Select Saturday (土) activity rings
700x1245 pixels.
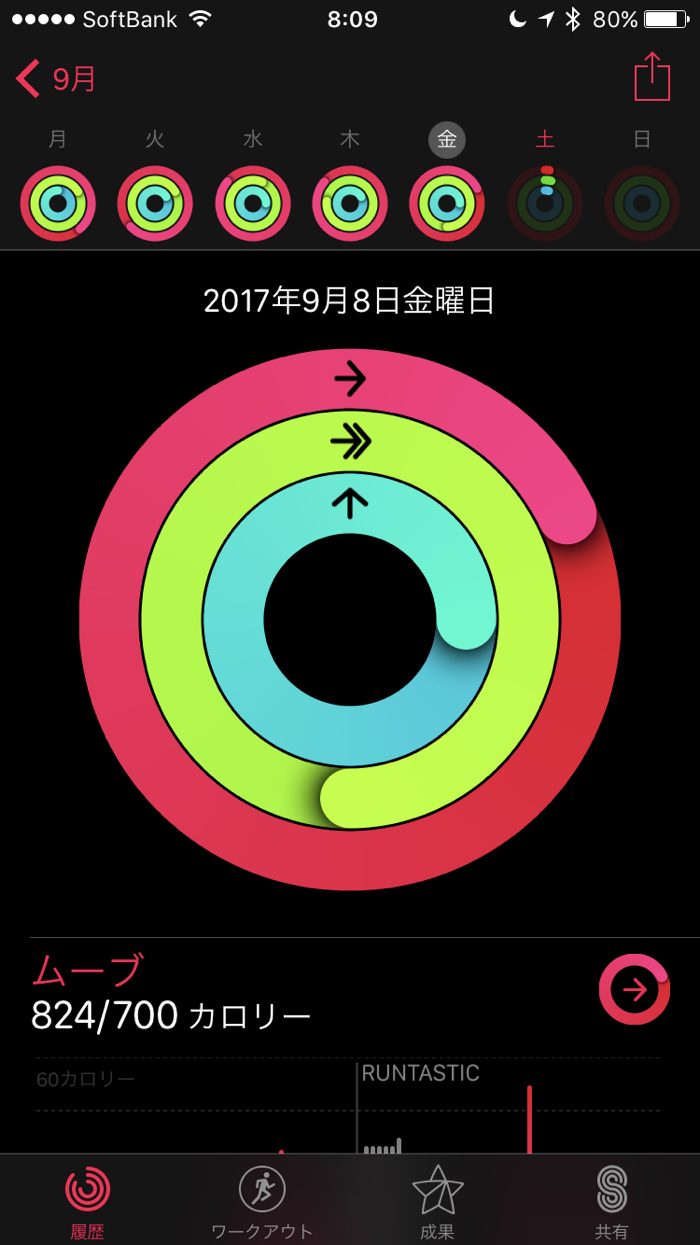tap(545, 203)
